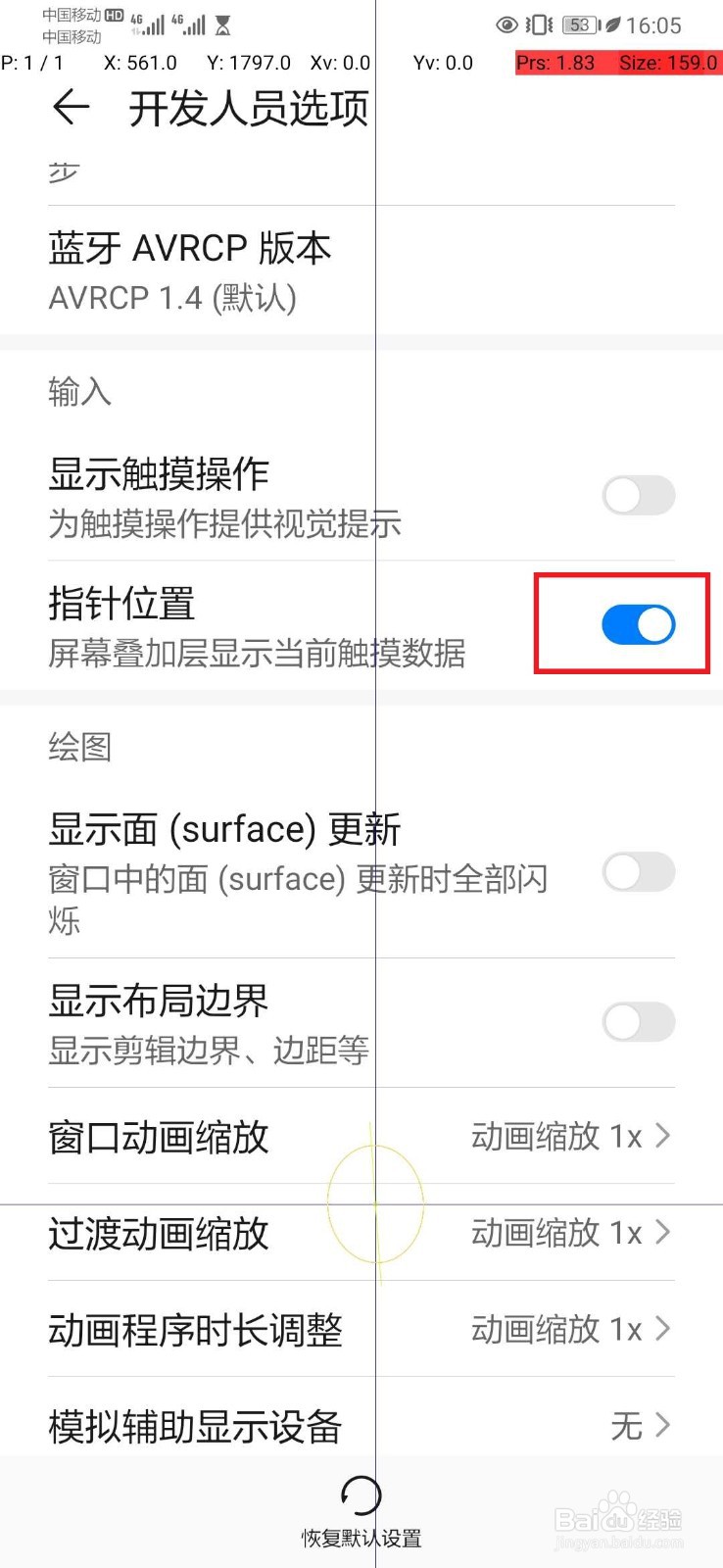Tap the back arrow to exit Developer options

coord(69,108)
